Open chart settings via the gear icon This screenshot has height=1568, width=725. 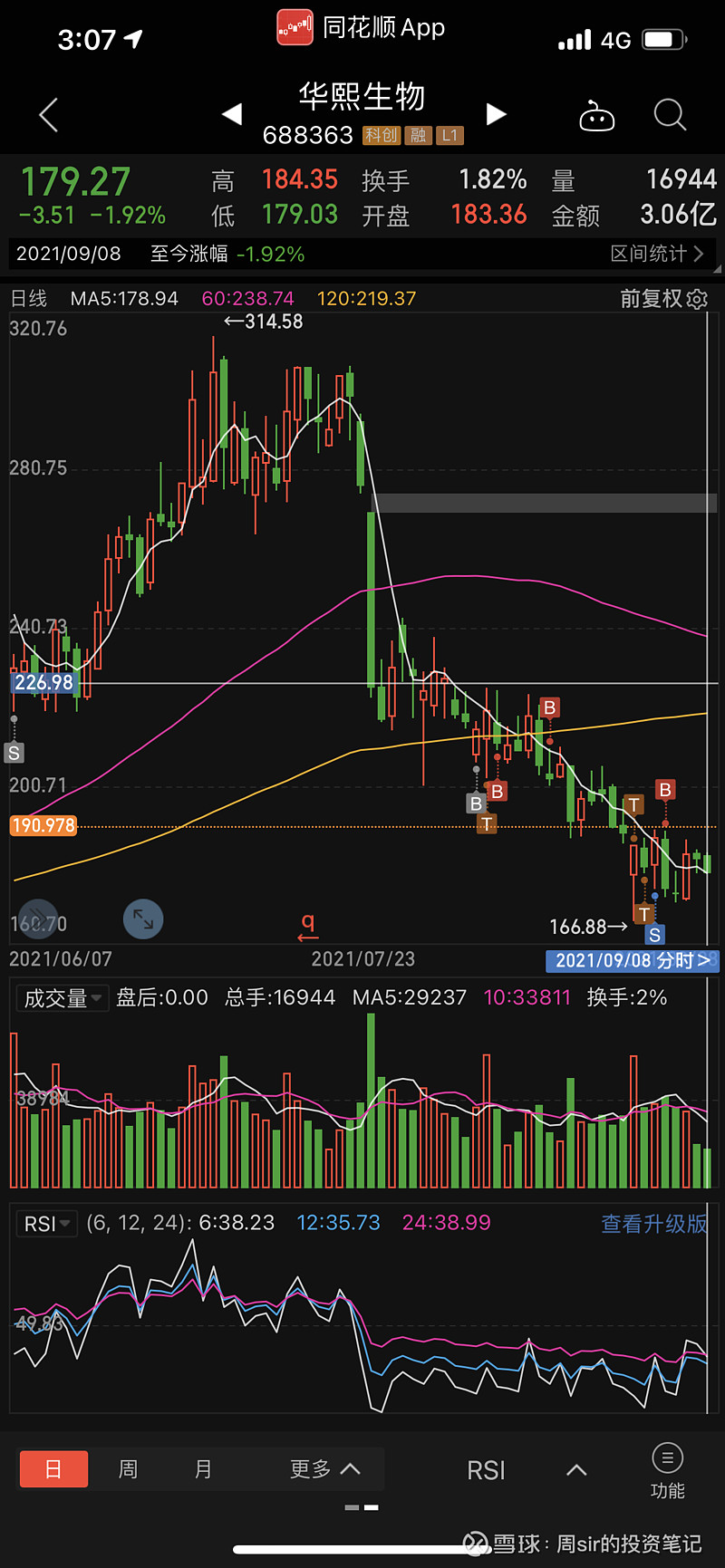tap(696, 299)
